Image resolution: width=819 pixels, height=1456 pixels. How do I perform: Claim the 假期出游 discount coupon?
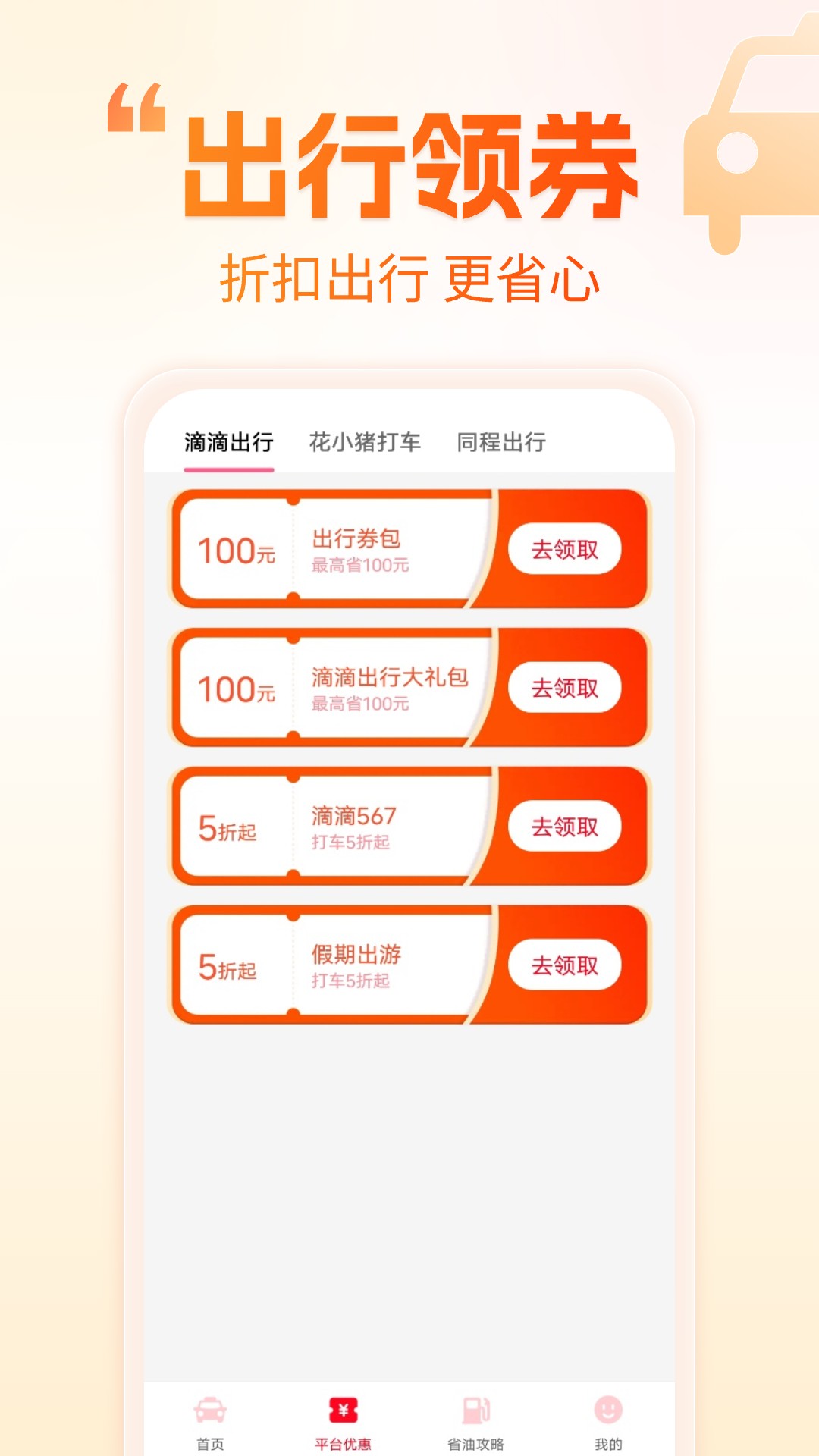point(566,965)
